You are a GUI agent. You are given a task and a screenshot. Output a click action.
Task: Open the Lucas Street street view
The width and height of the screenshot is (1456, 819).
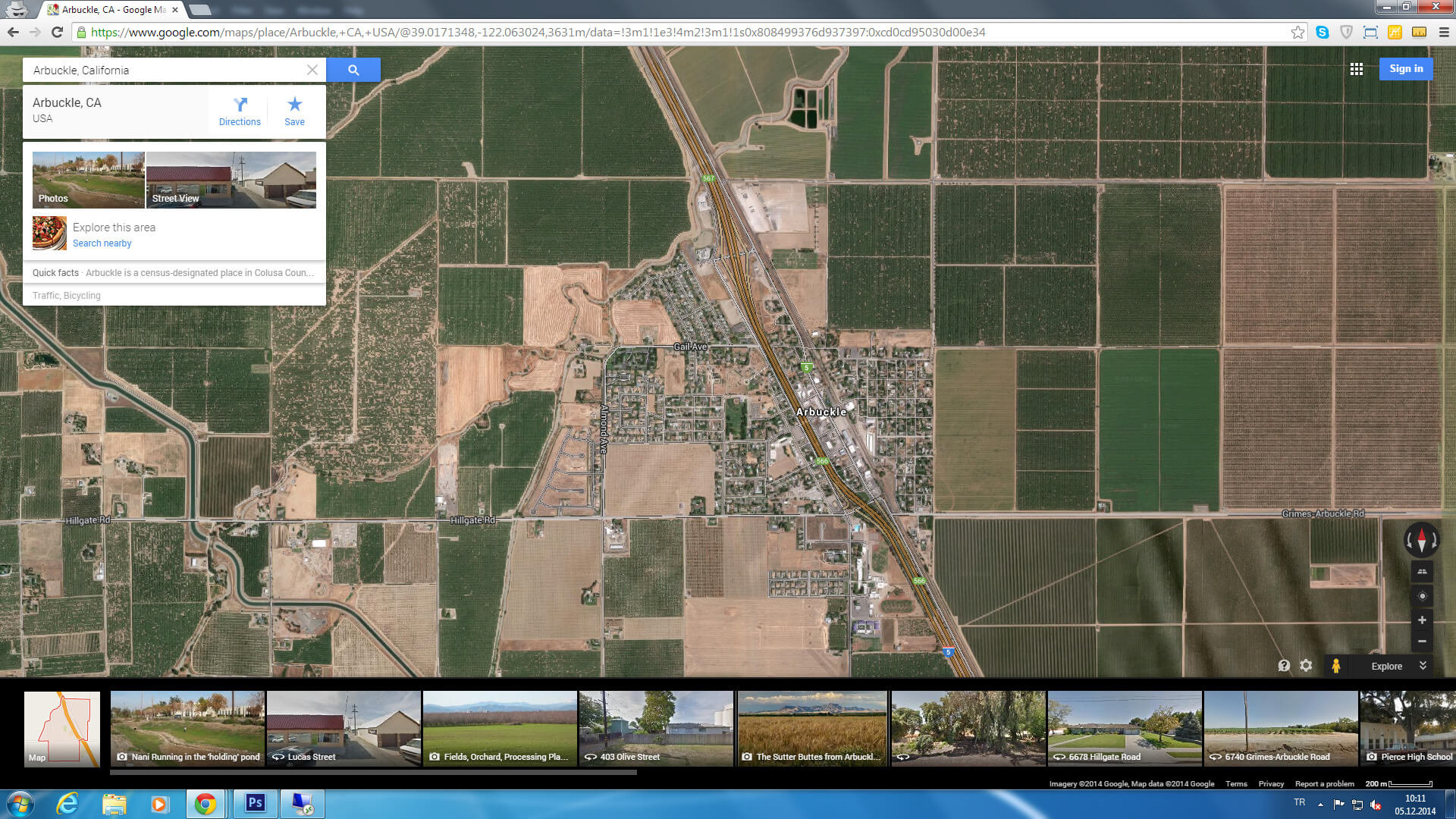click(x=344, y=728)
